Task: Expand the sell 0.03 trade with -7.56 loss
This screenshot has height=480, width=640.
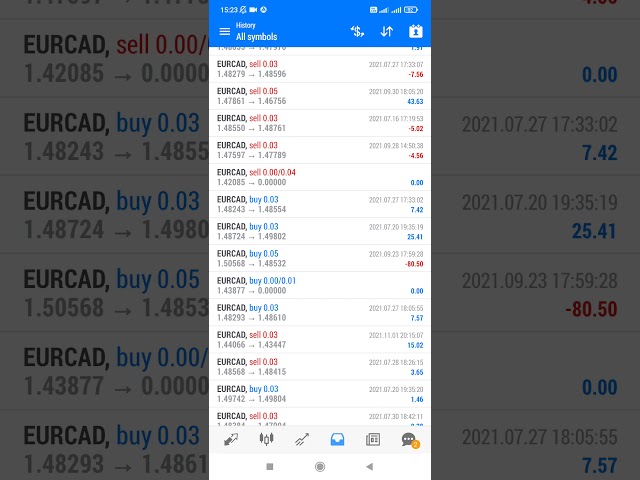Action: point(320,69)
